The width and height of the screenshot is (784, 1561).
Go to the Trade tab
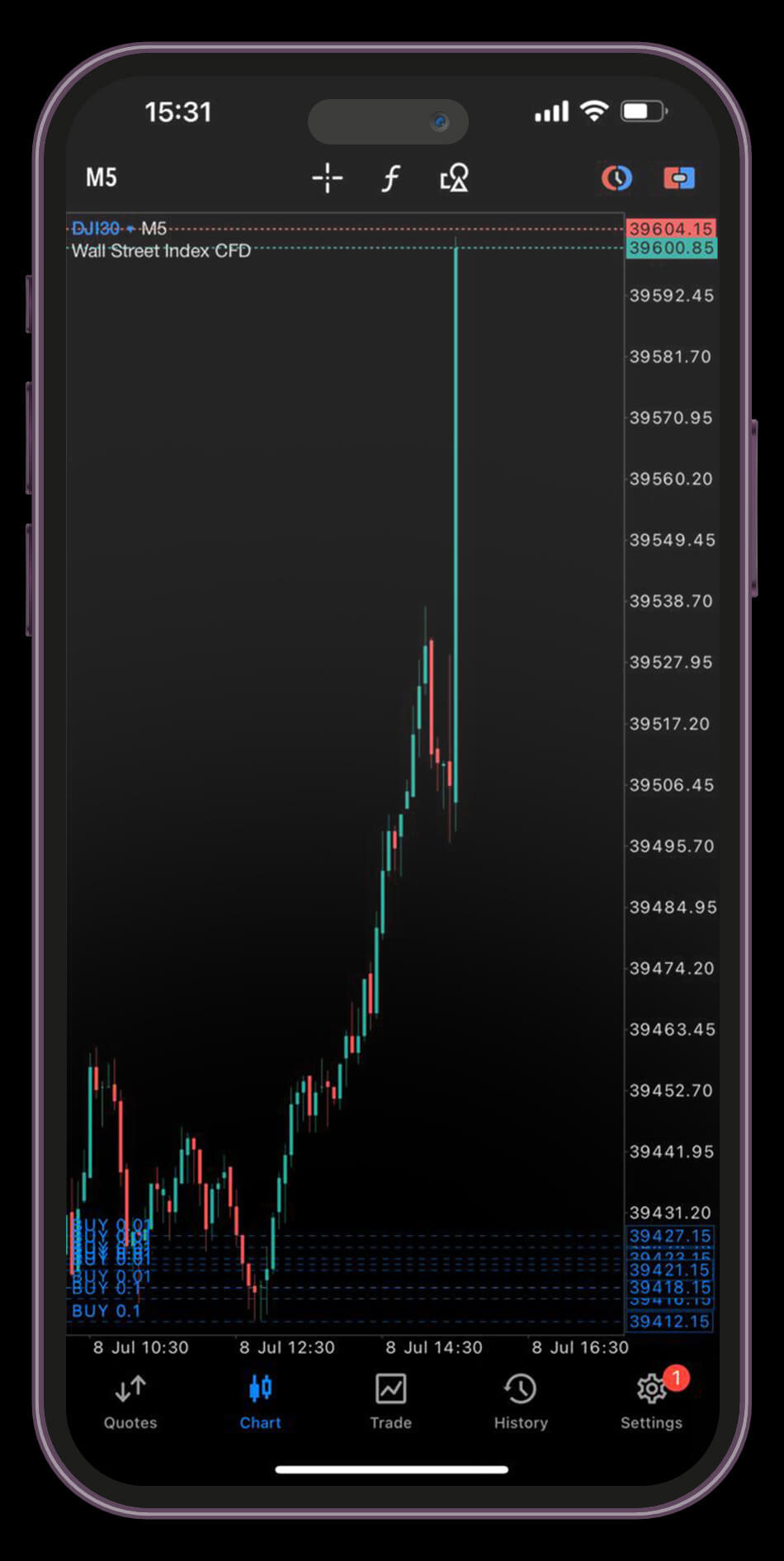pos(390,1402)
